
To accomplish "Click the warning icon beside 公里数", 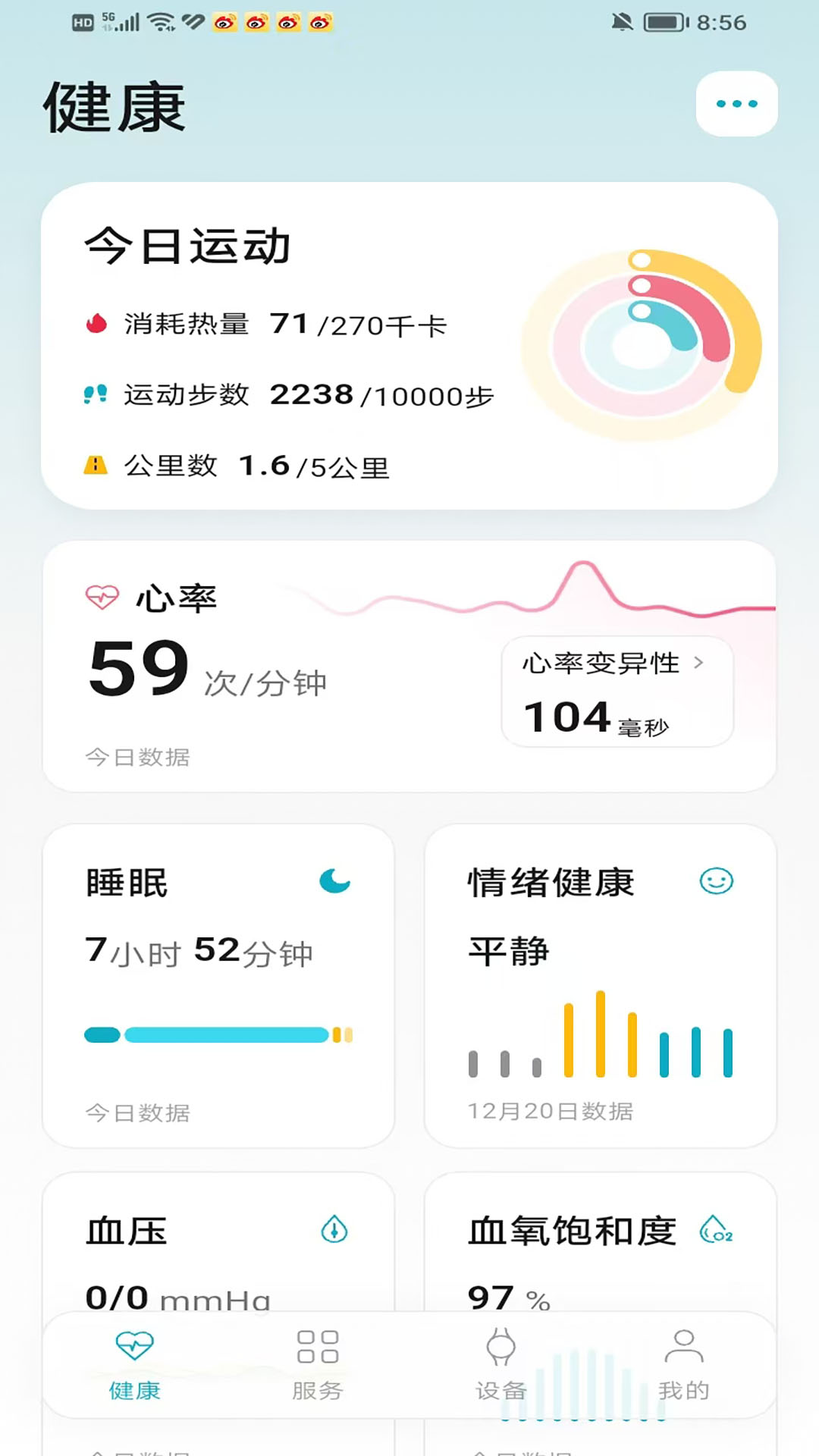I will tap(96, 465).
